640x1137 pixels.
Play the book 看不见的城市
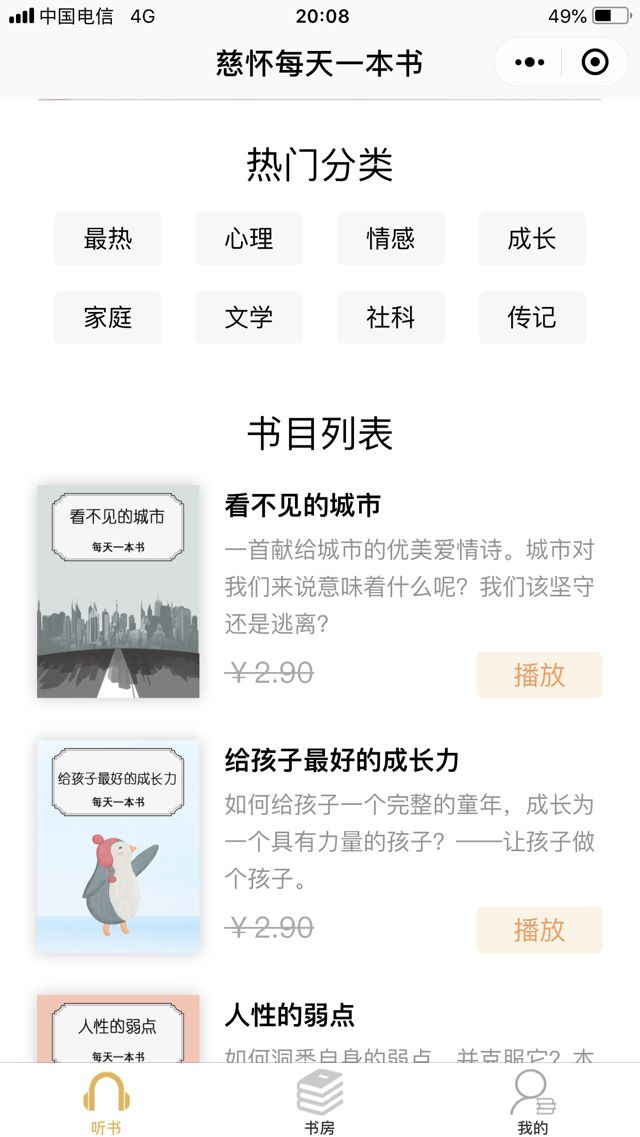(x=539, y=675)
